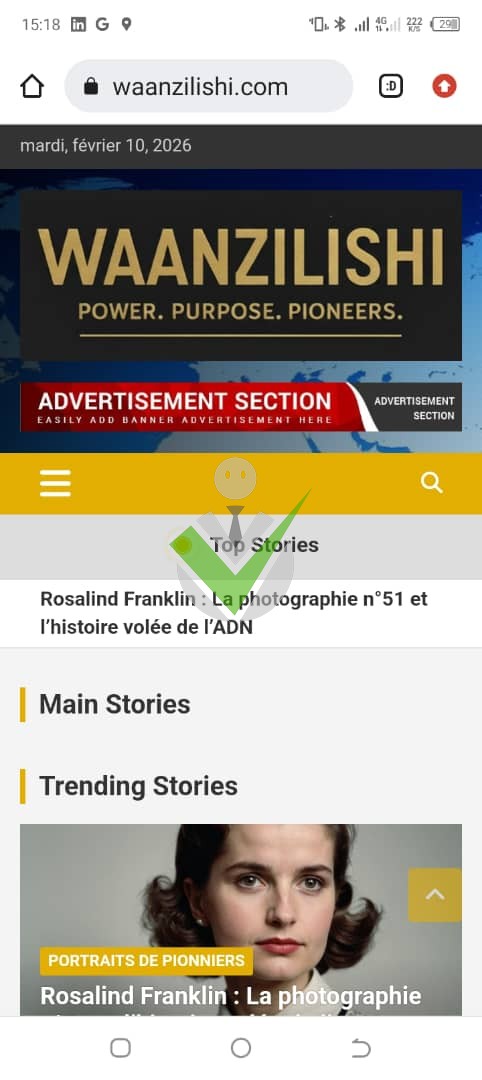Tap the advertisement section banner
Viewport: 482px width, 1080px height.
[x=241, y=407]
